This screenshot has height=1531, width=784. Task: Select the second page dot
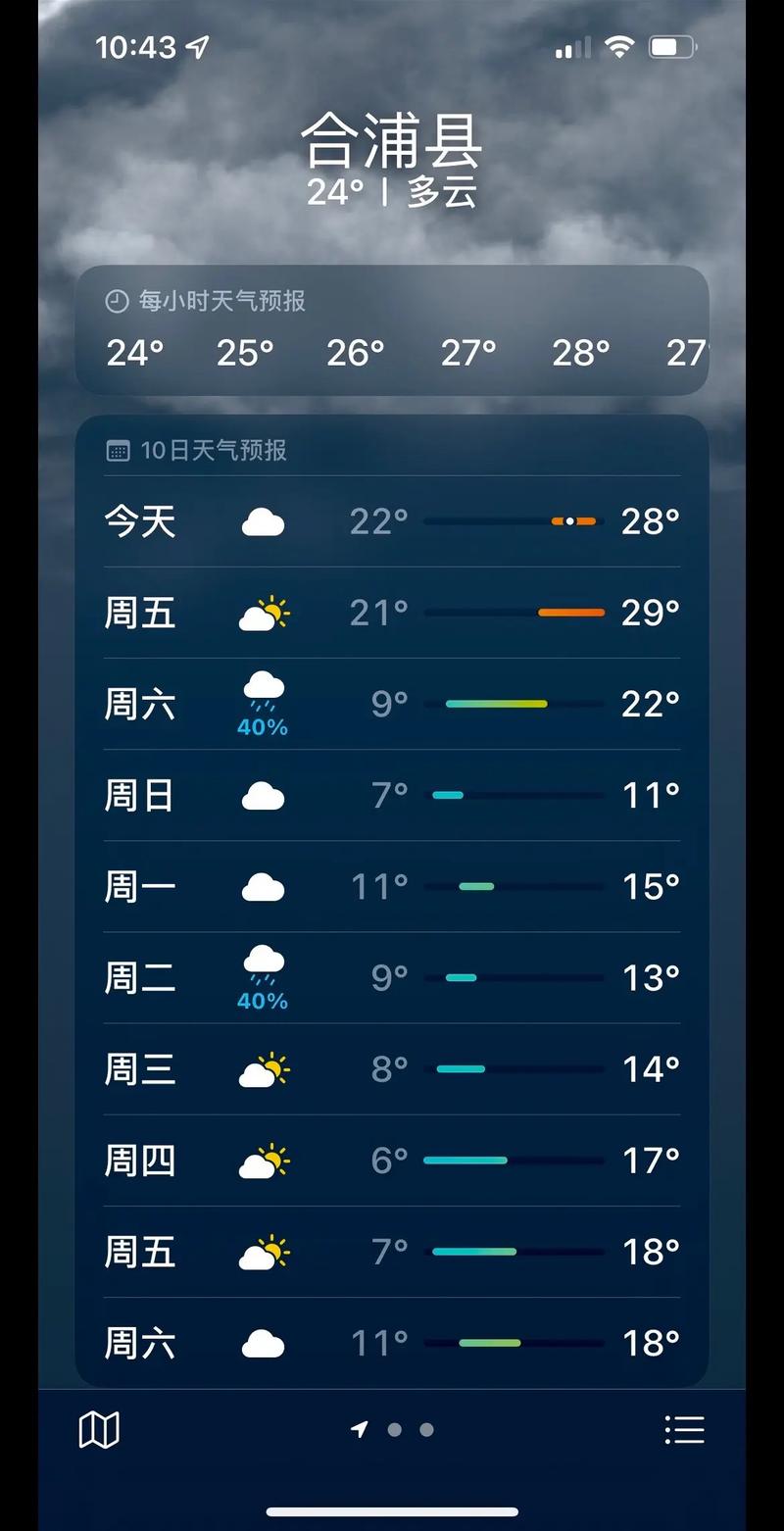point(423,1431)
